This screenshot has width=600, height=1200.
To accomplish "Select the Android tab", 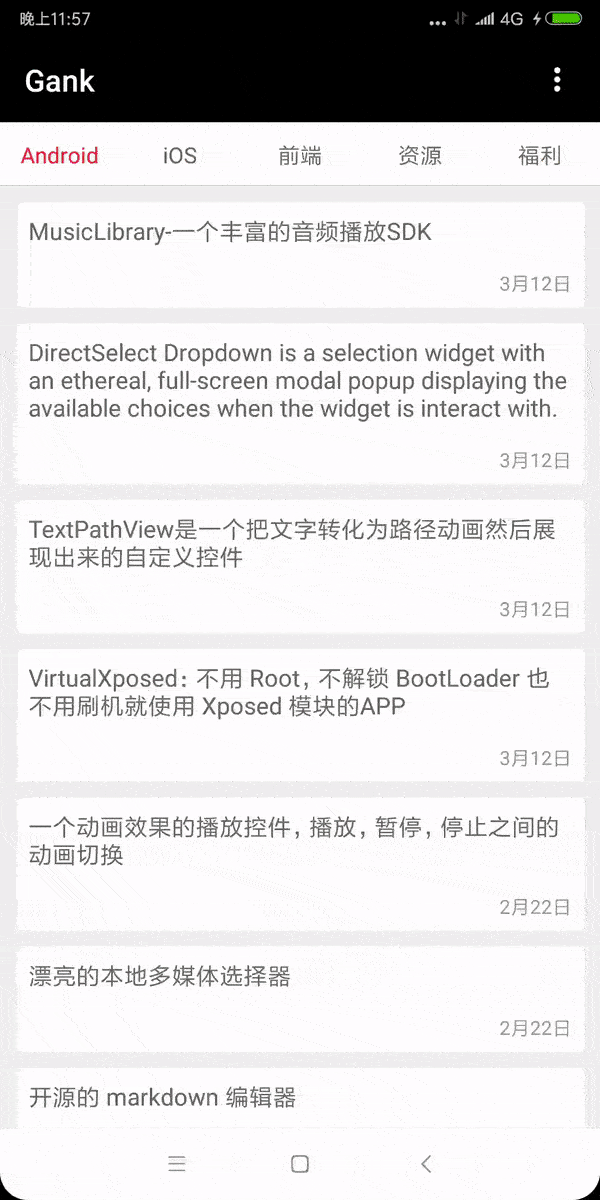I will [x=60, y=156].
